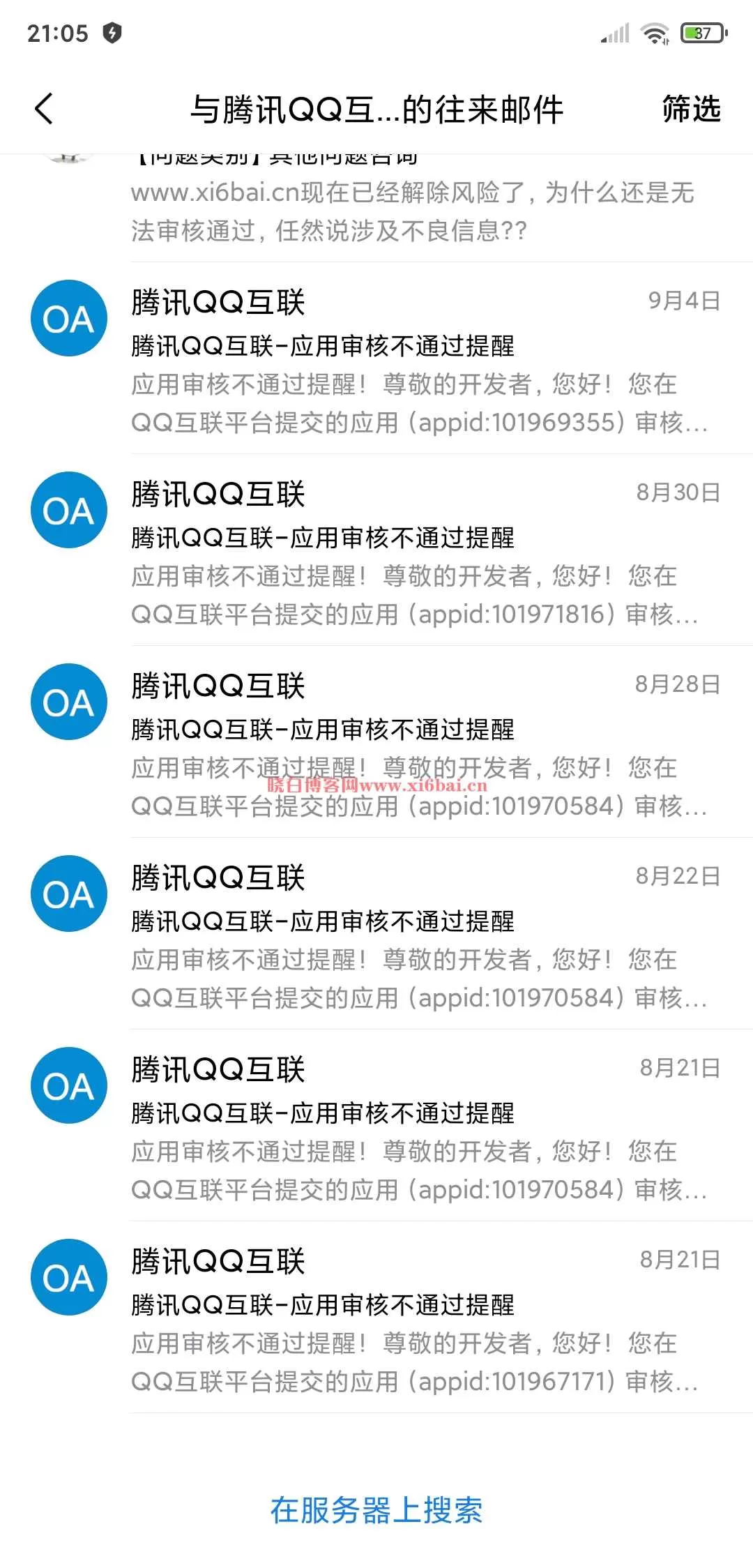
Task: Open the 8月22日 email from 腾讯QQ互联
Action: pos(376,934)
